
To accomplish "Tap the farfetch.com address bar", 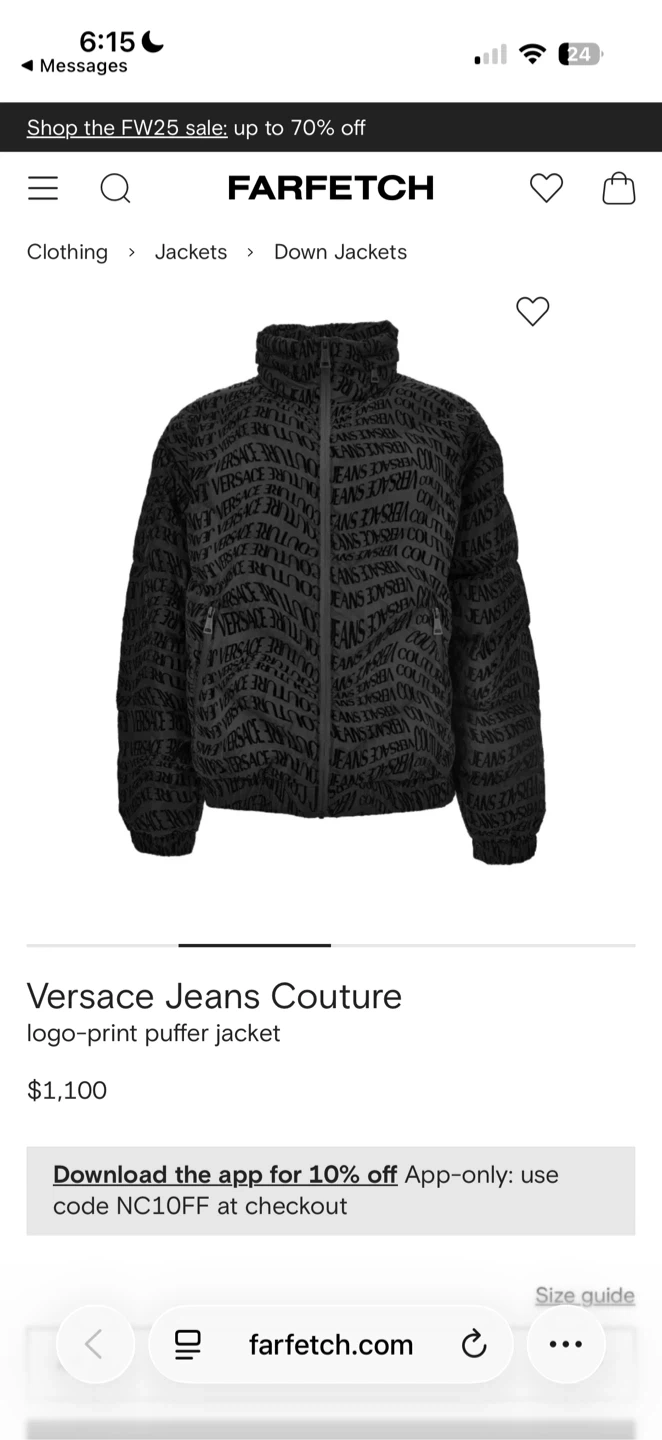I will pyautogui.click(x=331, y=1345).
